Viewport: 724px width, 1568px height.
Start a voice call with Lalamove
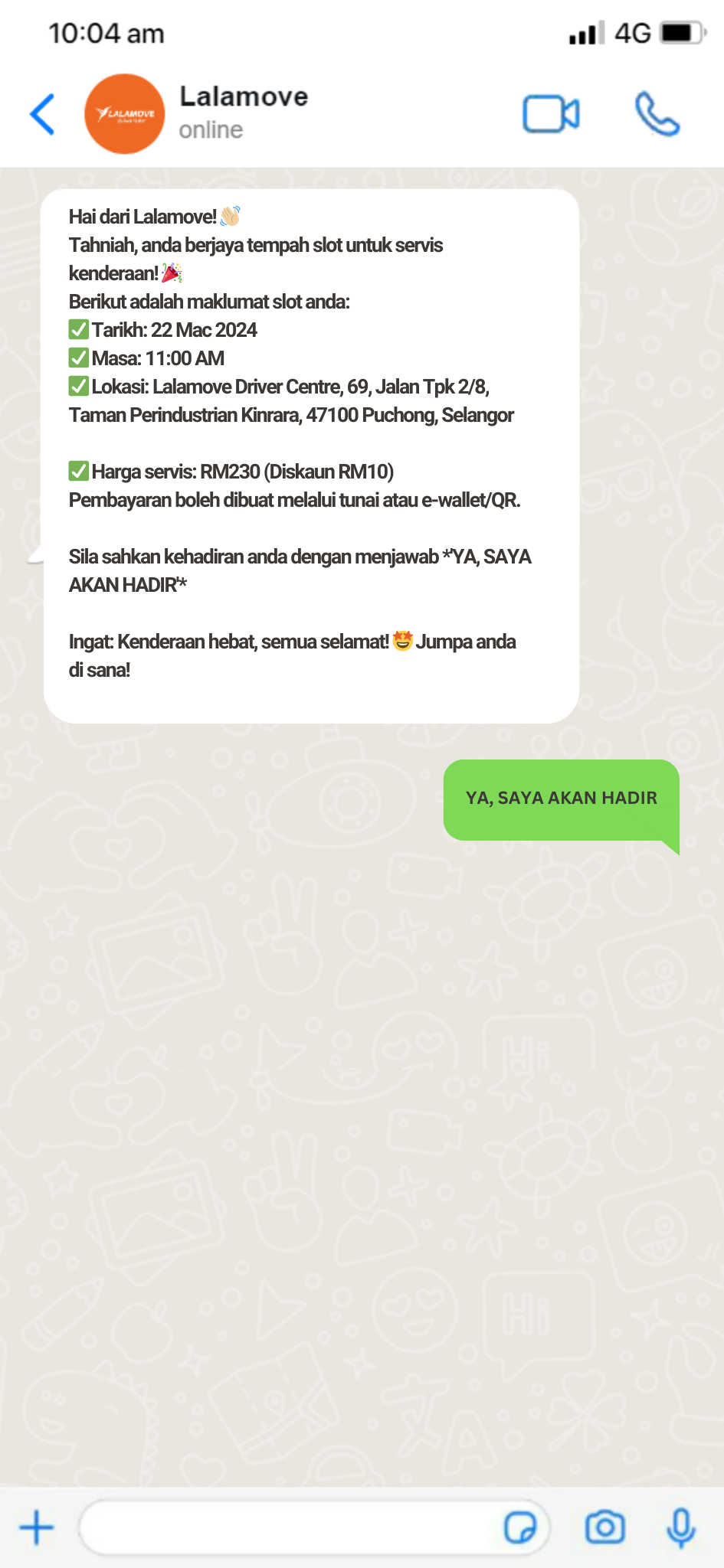point(657,115)
